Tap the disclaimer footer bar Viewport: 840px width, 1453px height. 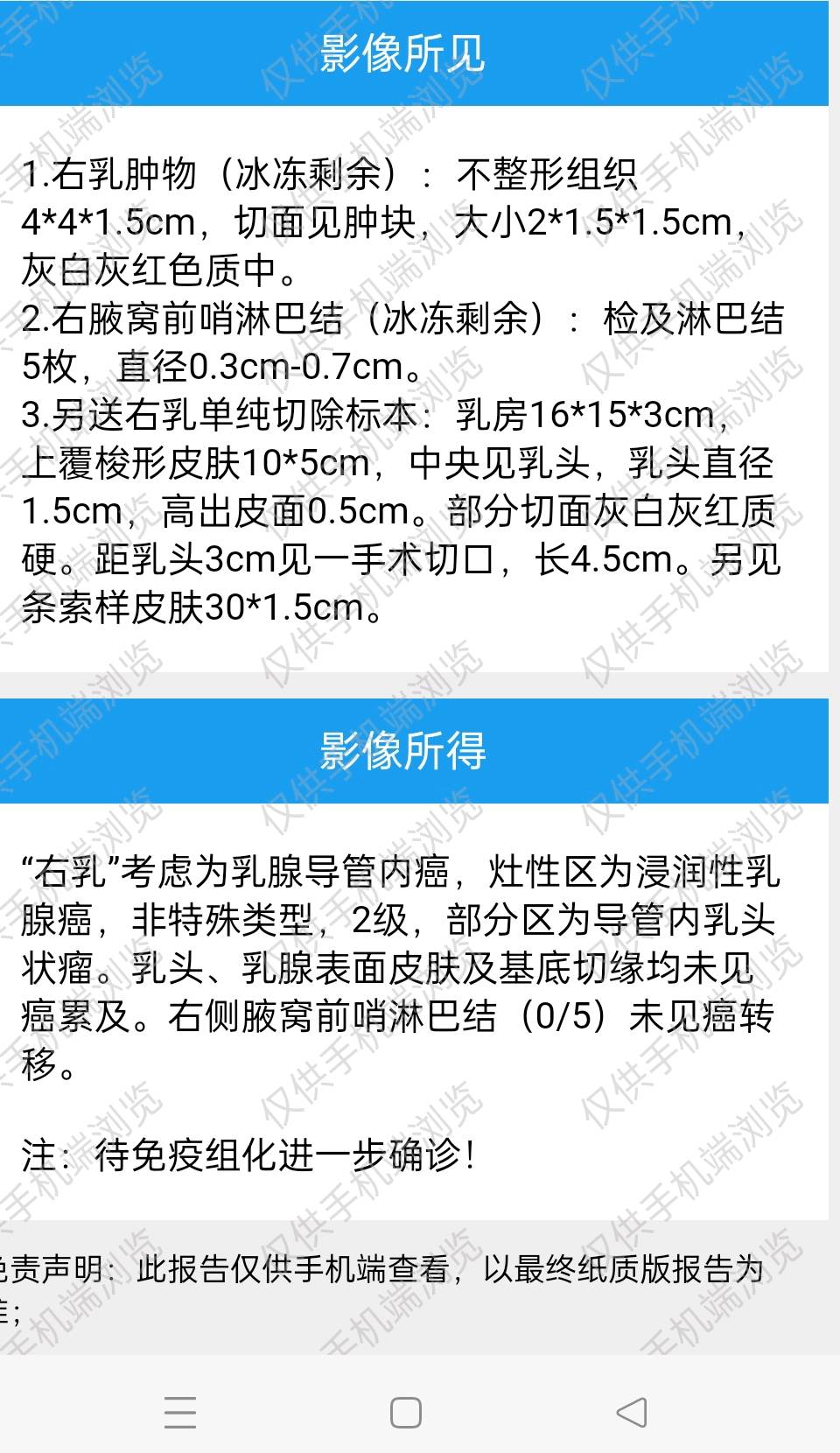[x=394, y=1287]
